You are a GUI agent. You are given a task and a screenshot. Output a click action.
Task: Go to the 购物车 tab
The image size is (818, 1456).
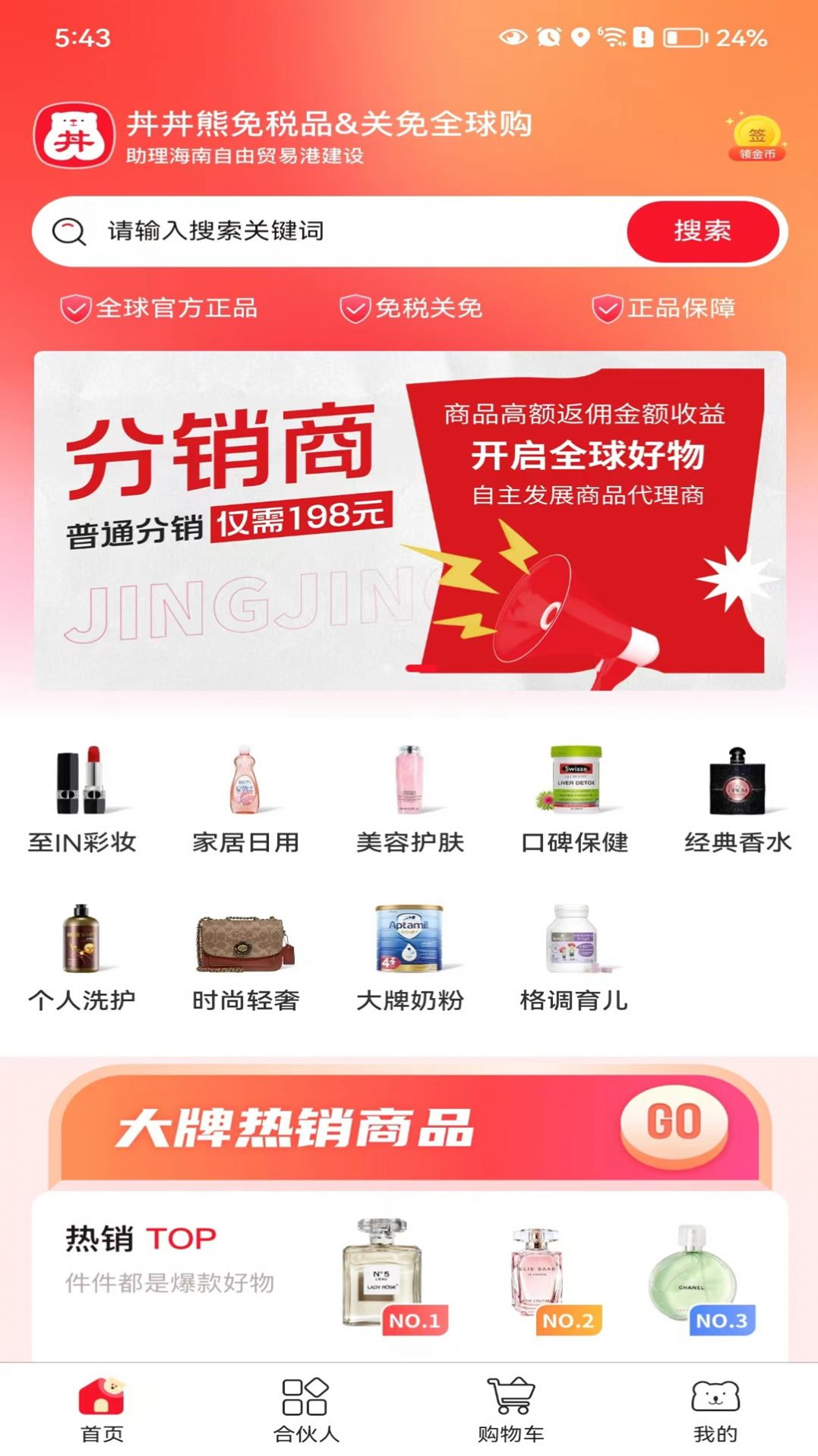pos(510,1410)
